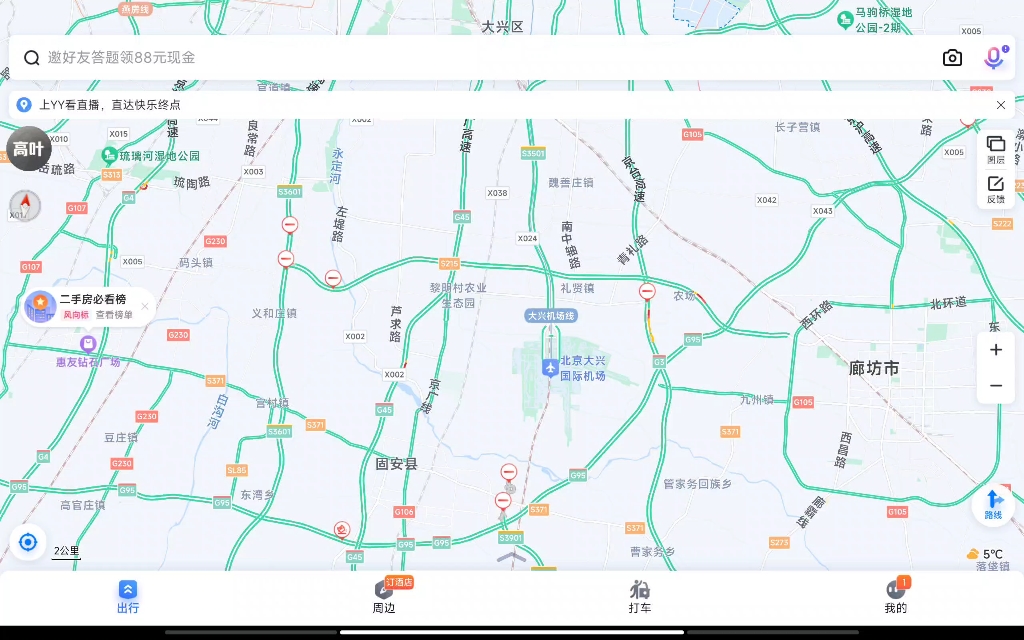Close the 二手房必看榜 card
1024x640 pixels.
145,306
